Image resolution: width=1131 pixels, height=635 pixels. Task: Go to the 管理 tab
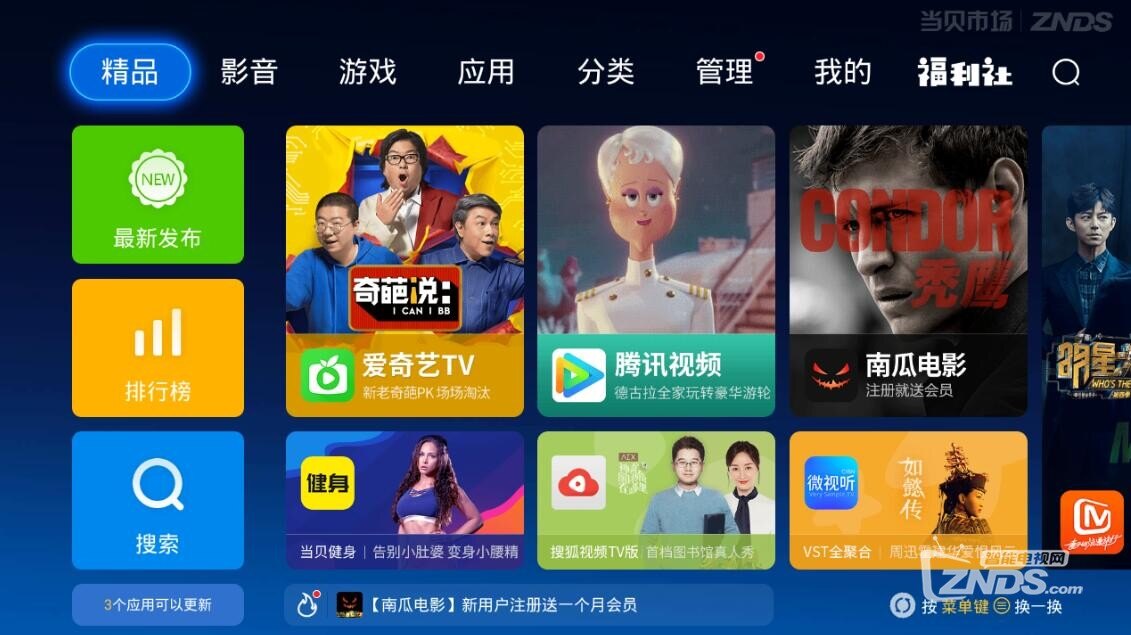(x=724, y=72)
